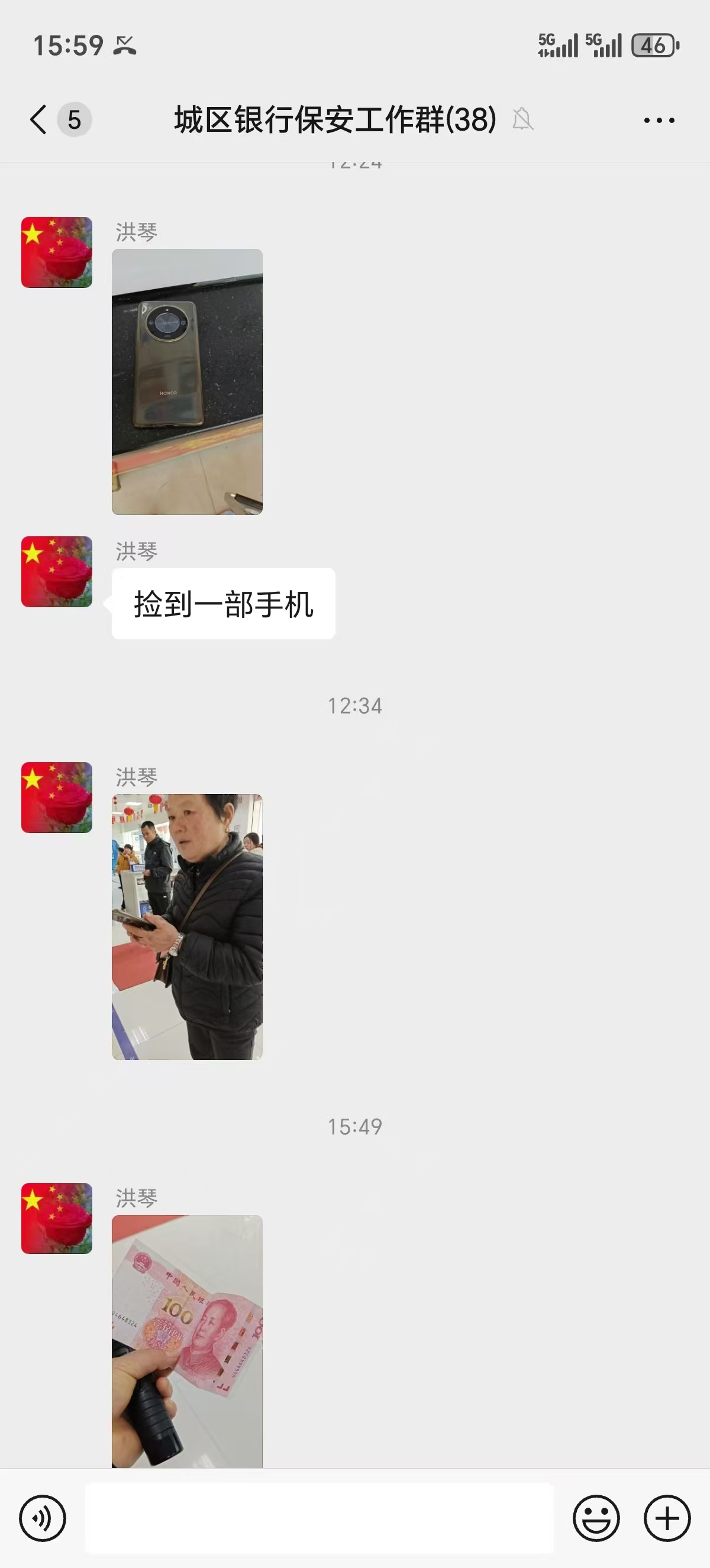Image resolution: width=710 pixels, height=1568 pixels.
Task: Go back to the chat list
Action: (x=39, y=119)
